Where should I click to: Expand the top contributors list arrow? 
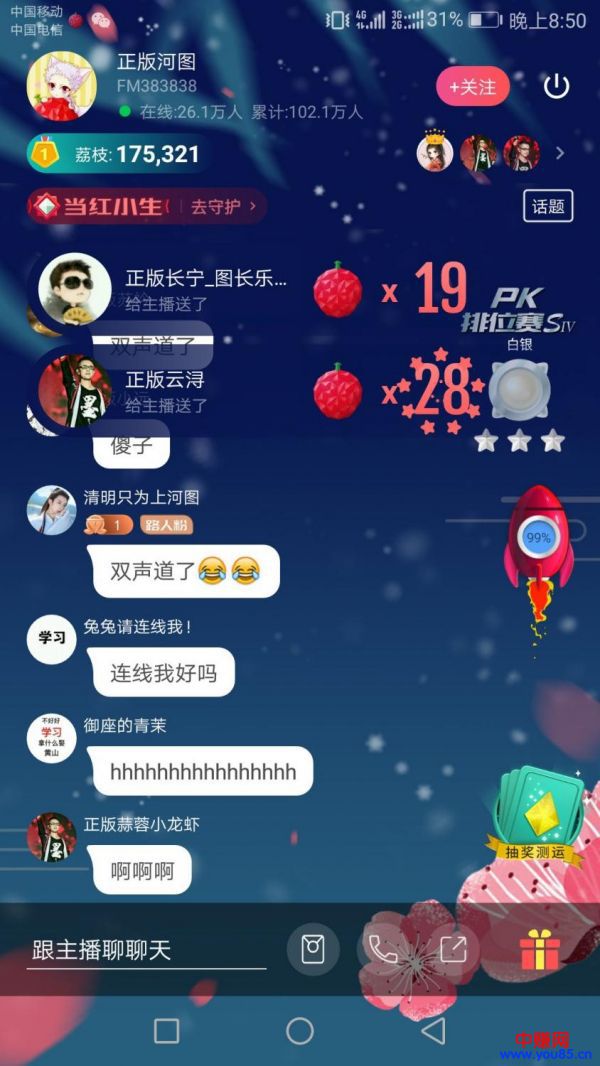[560, 153]
